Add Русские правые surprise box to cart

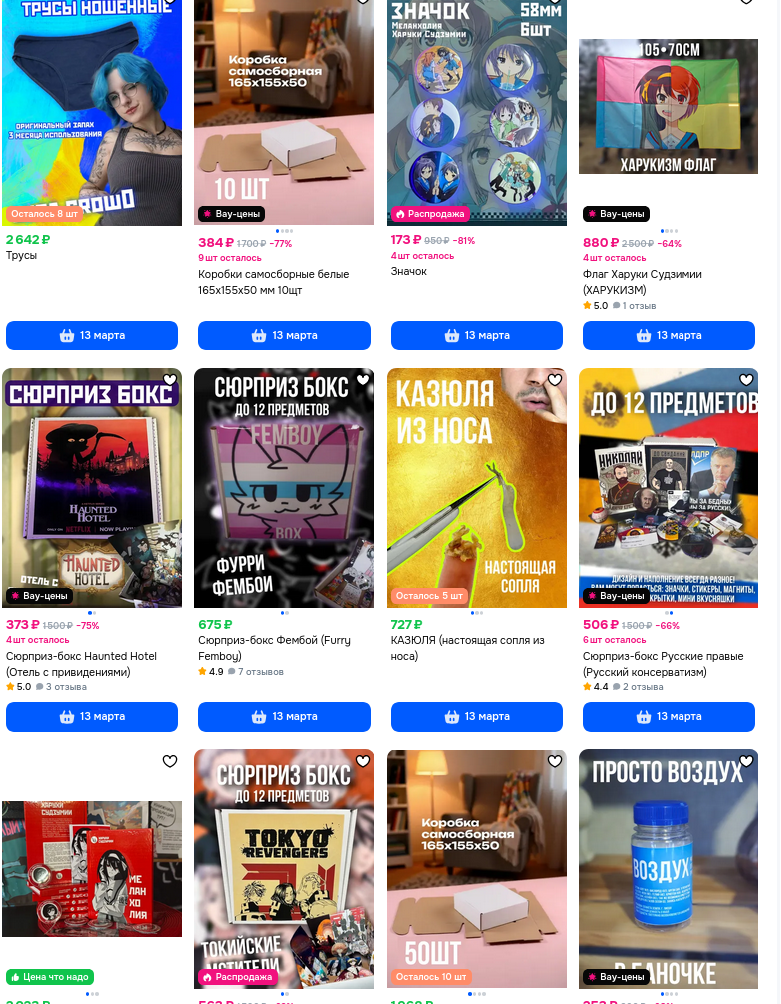click(x=669, y=716)
